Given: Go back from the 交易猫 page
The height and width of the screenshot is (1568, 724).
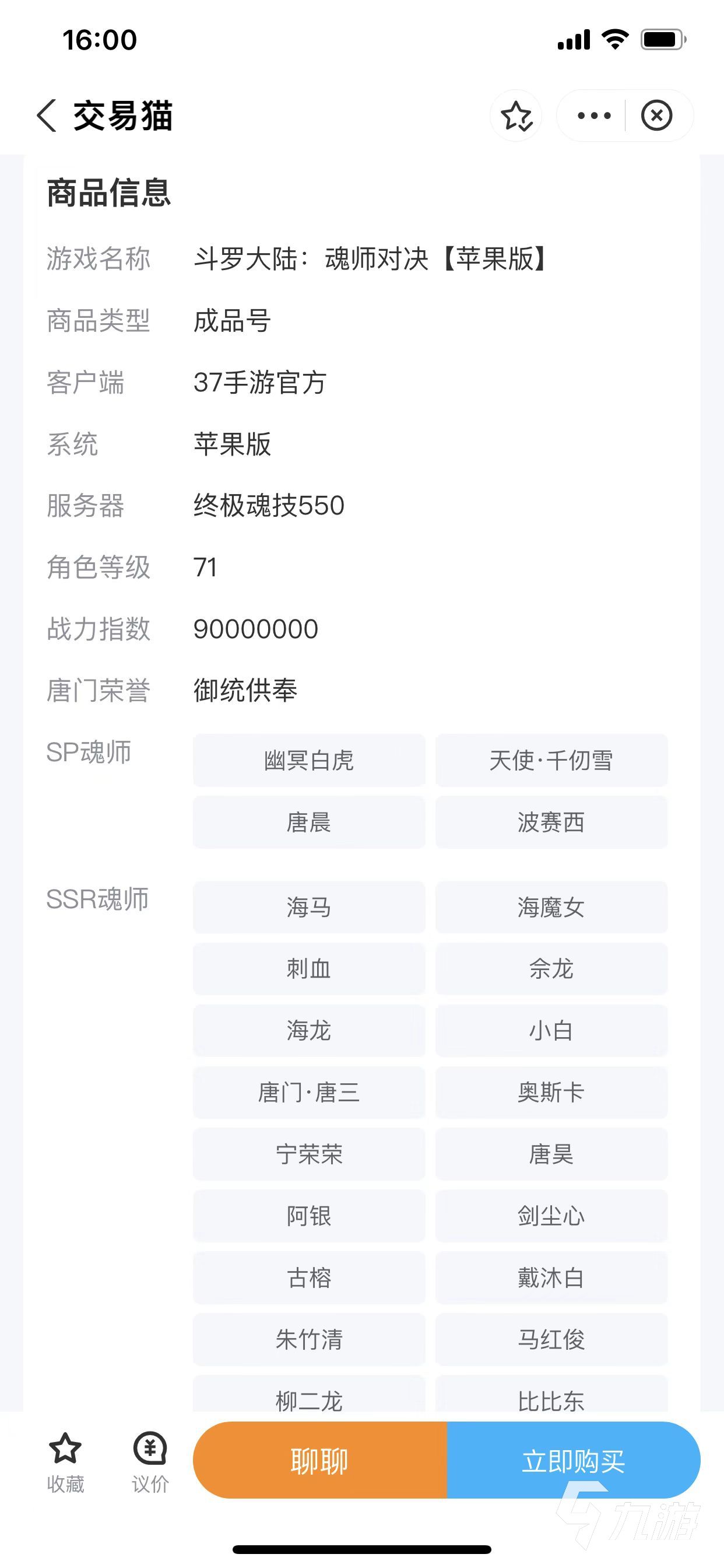Looking at the screenshot, I should (x=47, y=116).
